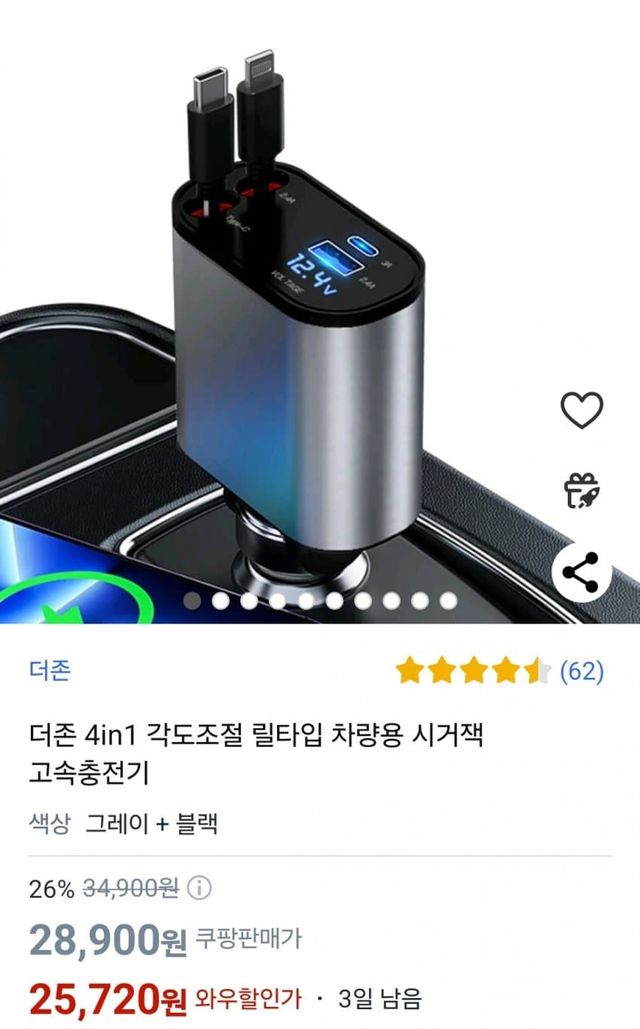The width and height of the screenshot is (640, 1029).
Task: Share this product listing
Action: pyautogui.click(x=581, y=572)
